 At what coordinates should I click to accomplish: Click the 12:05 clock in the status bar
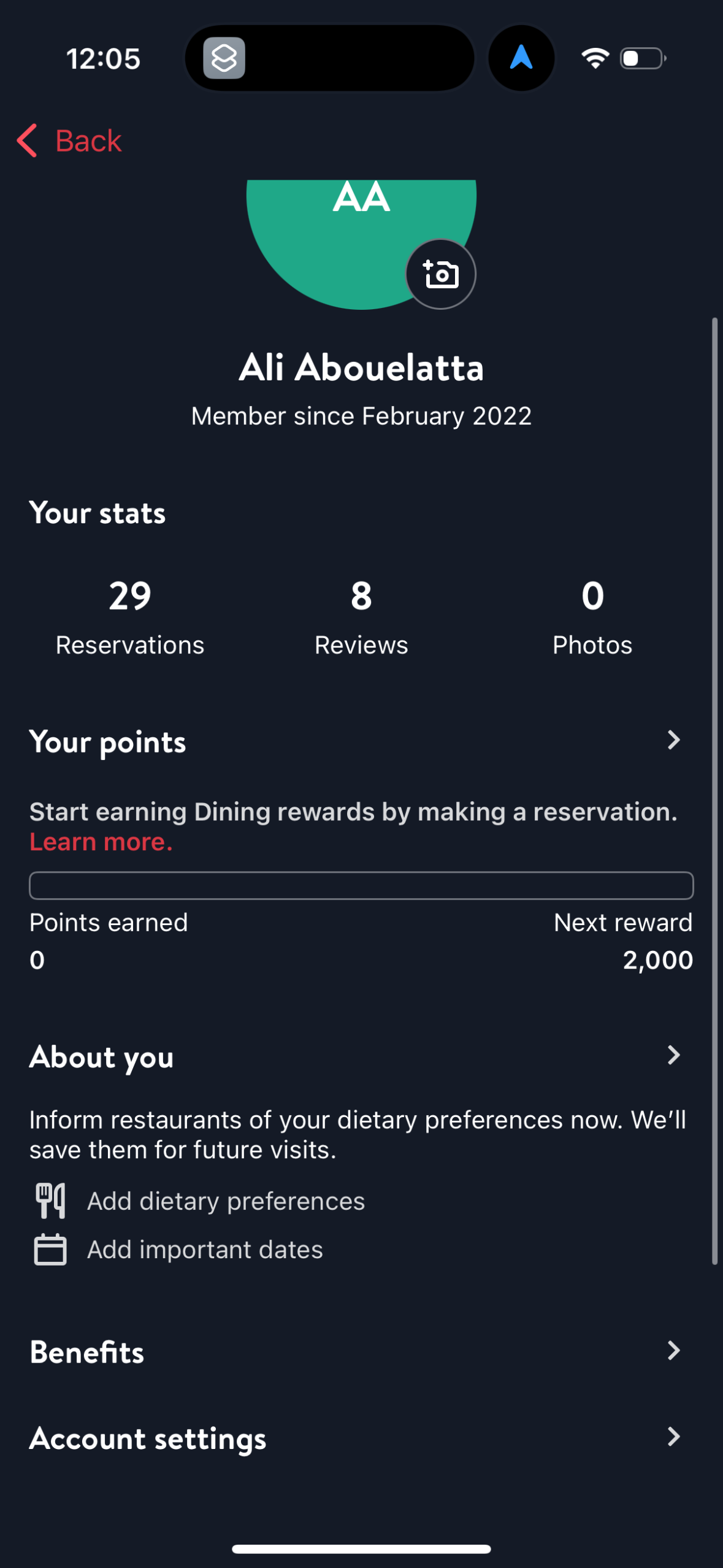pos(104,58)
